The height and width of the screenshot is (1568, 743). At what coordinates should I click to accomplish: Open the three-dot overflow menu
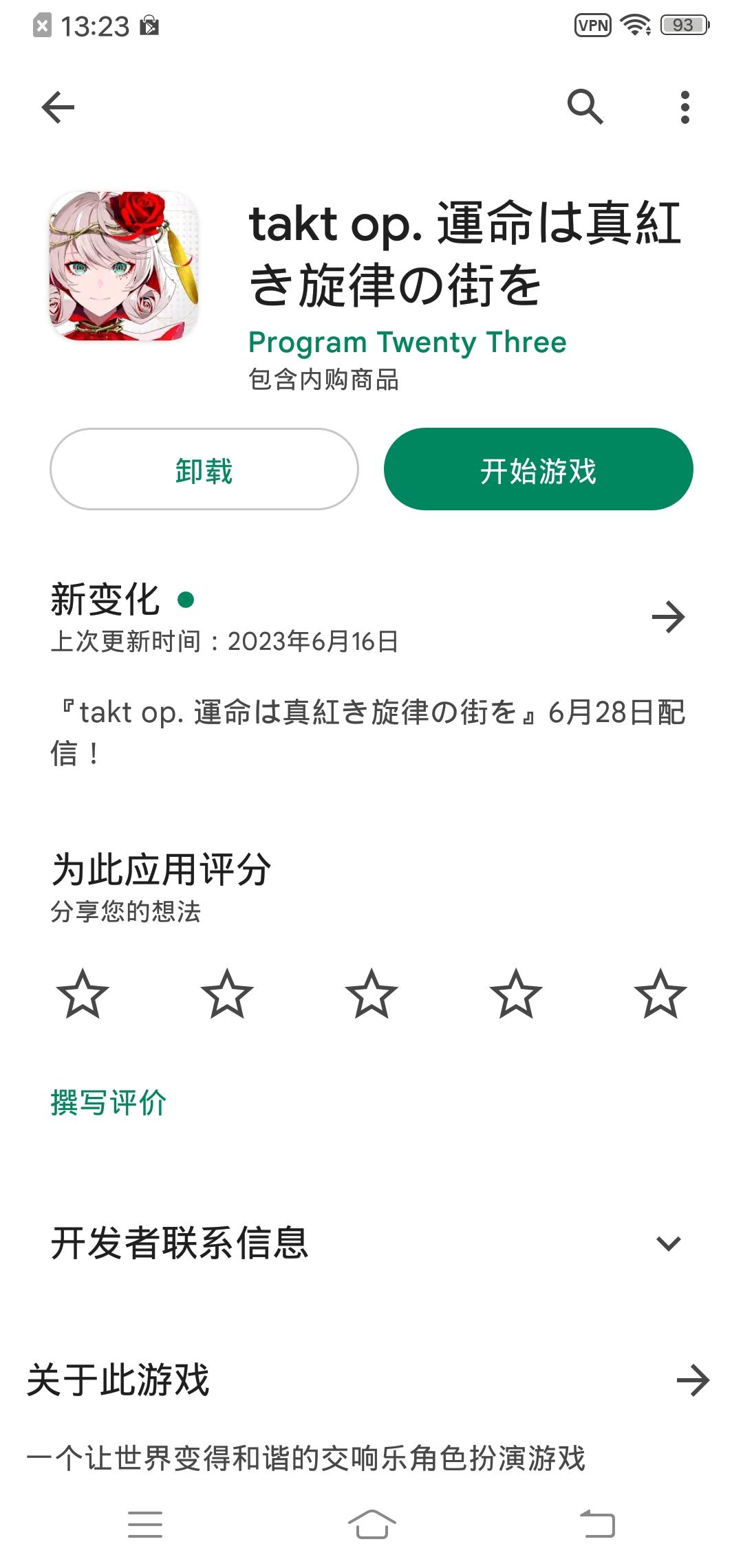685,107
